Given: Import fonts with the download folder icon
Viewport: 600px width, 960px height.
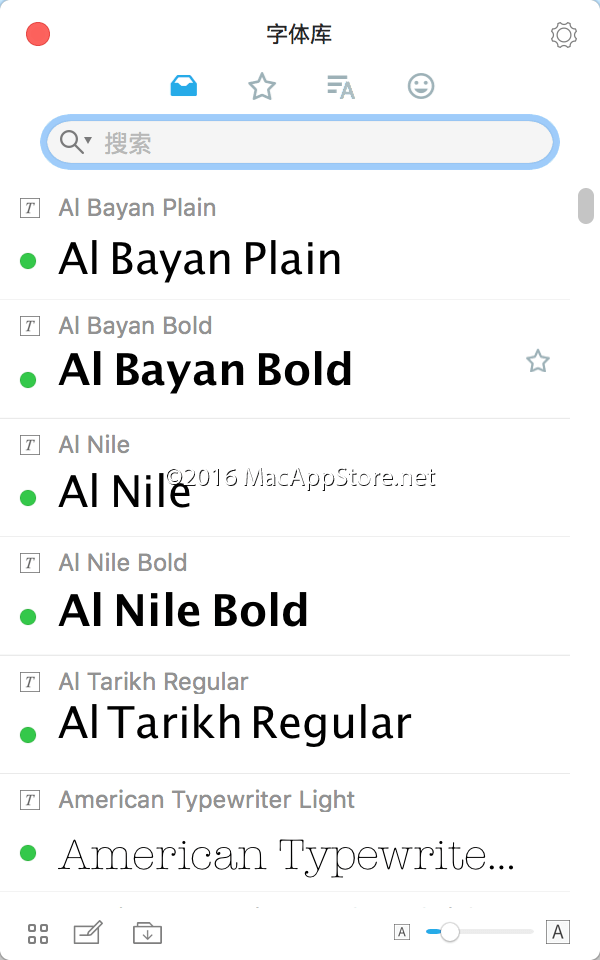Looking at the screenshot, I should point(147,934).
